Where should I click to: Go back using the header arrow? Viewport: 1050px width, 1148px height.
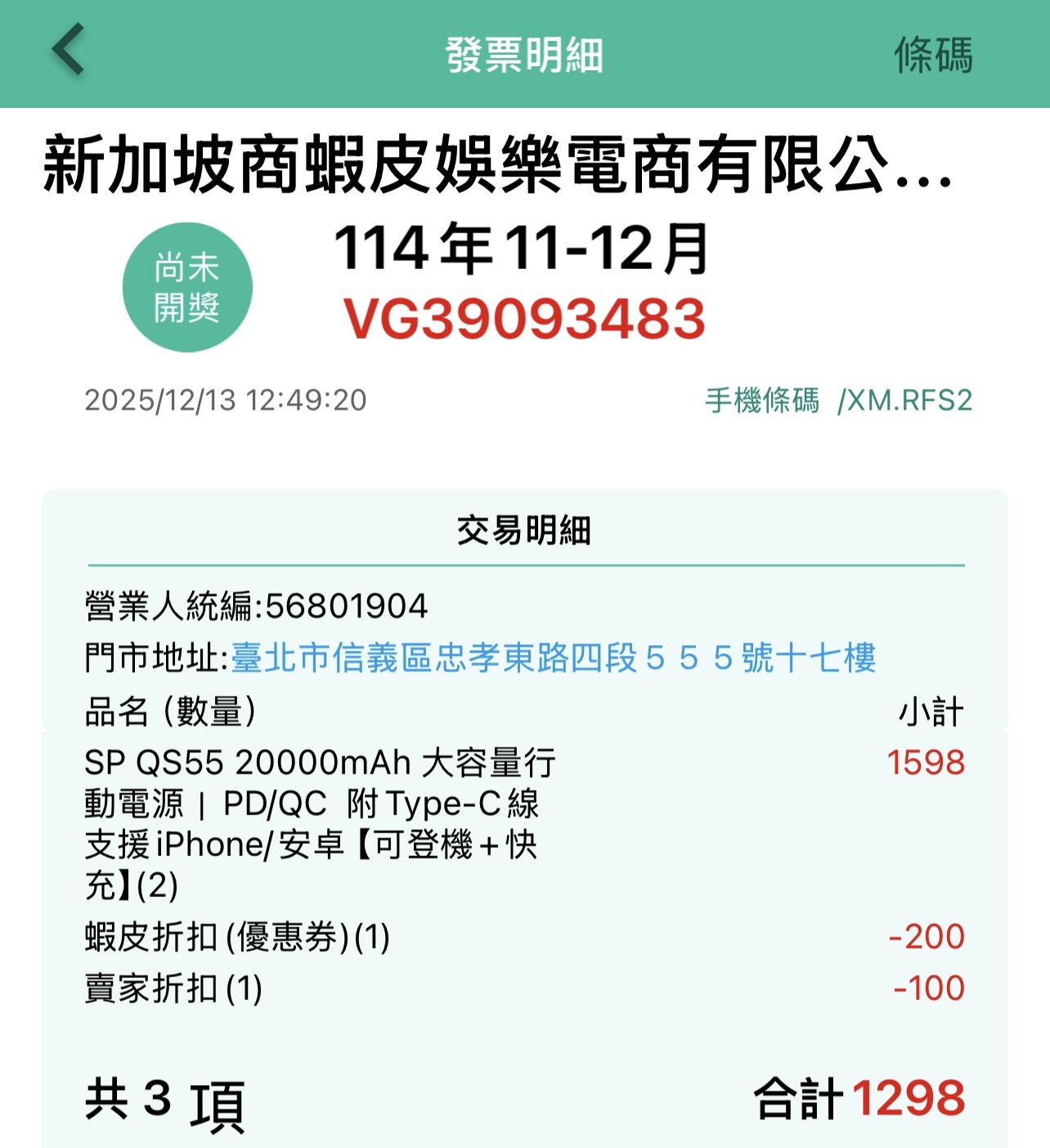coord(69,51)
